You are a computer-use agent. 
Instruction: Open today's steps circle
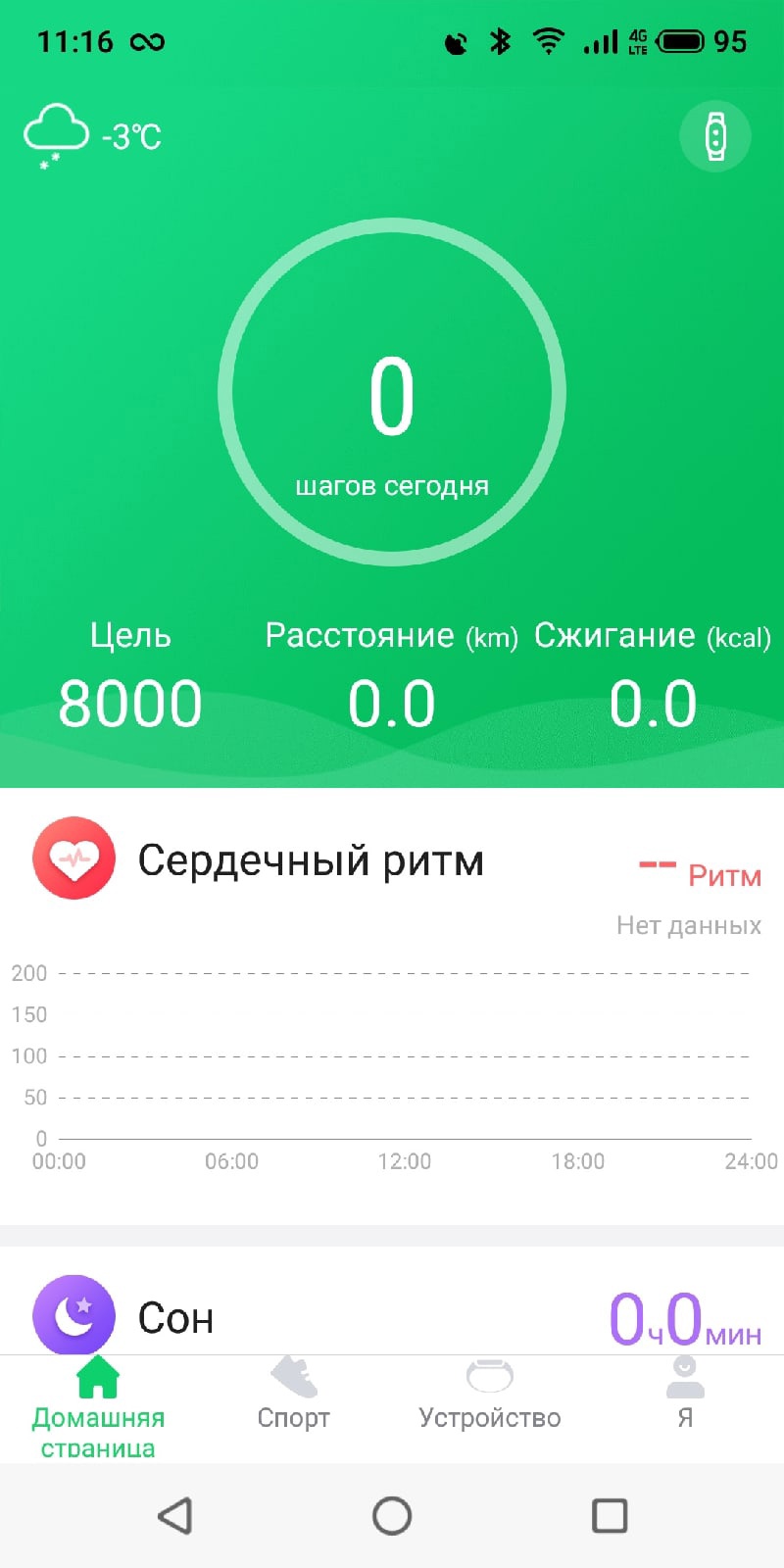pyautogui.click(x=392, y=392)
